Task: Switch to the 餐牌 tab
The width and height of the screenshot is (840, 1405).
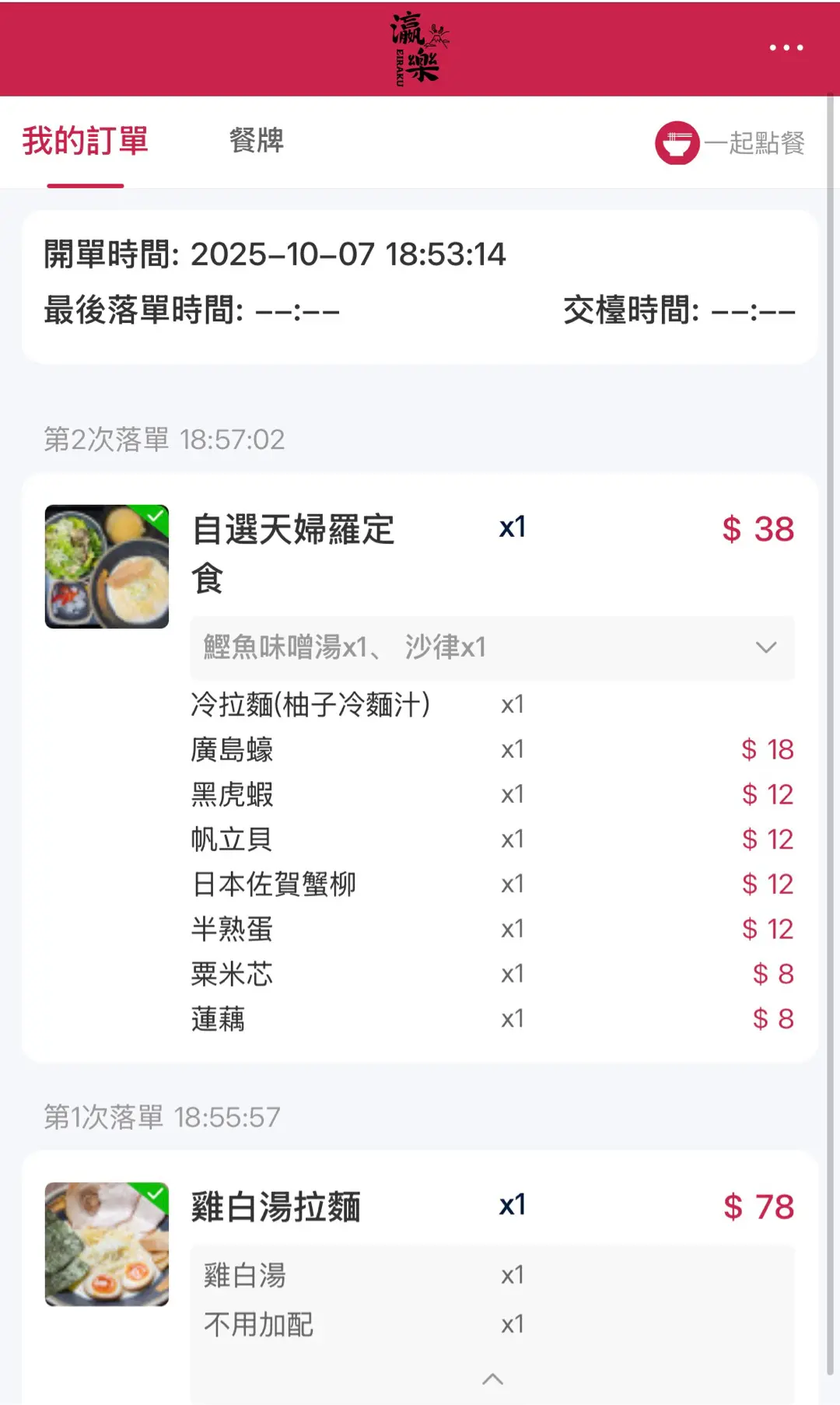Action: pyautogui.click(x=256, y=141)
